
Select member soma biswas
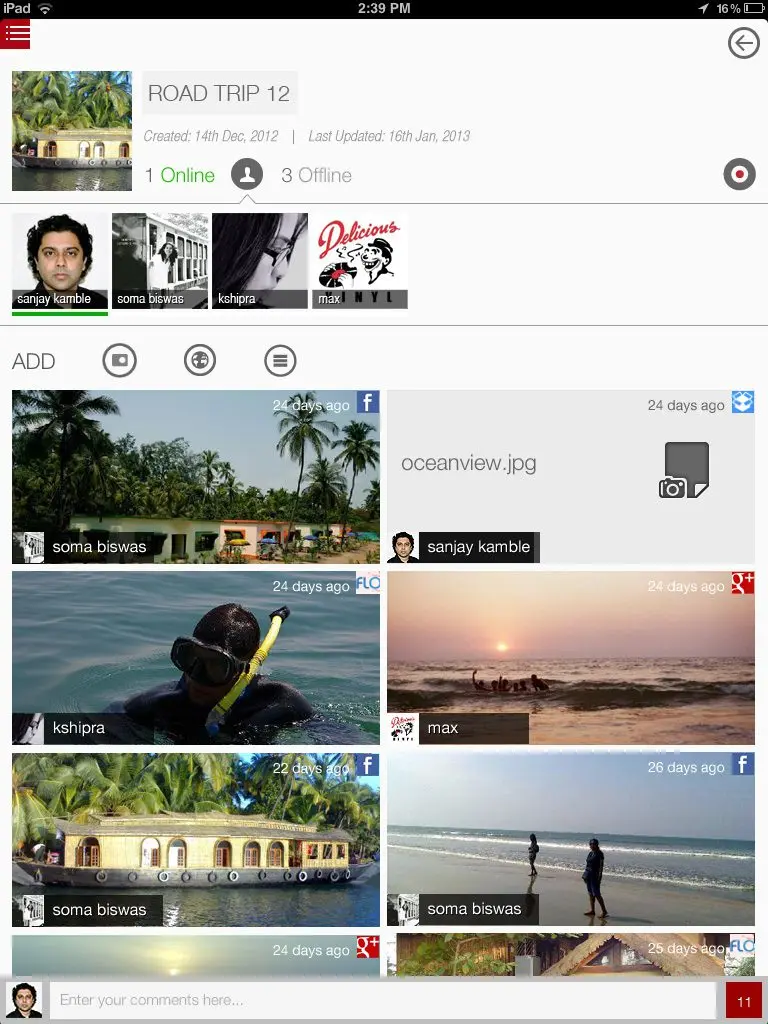160,261
